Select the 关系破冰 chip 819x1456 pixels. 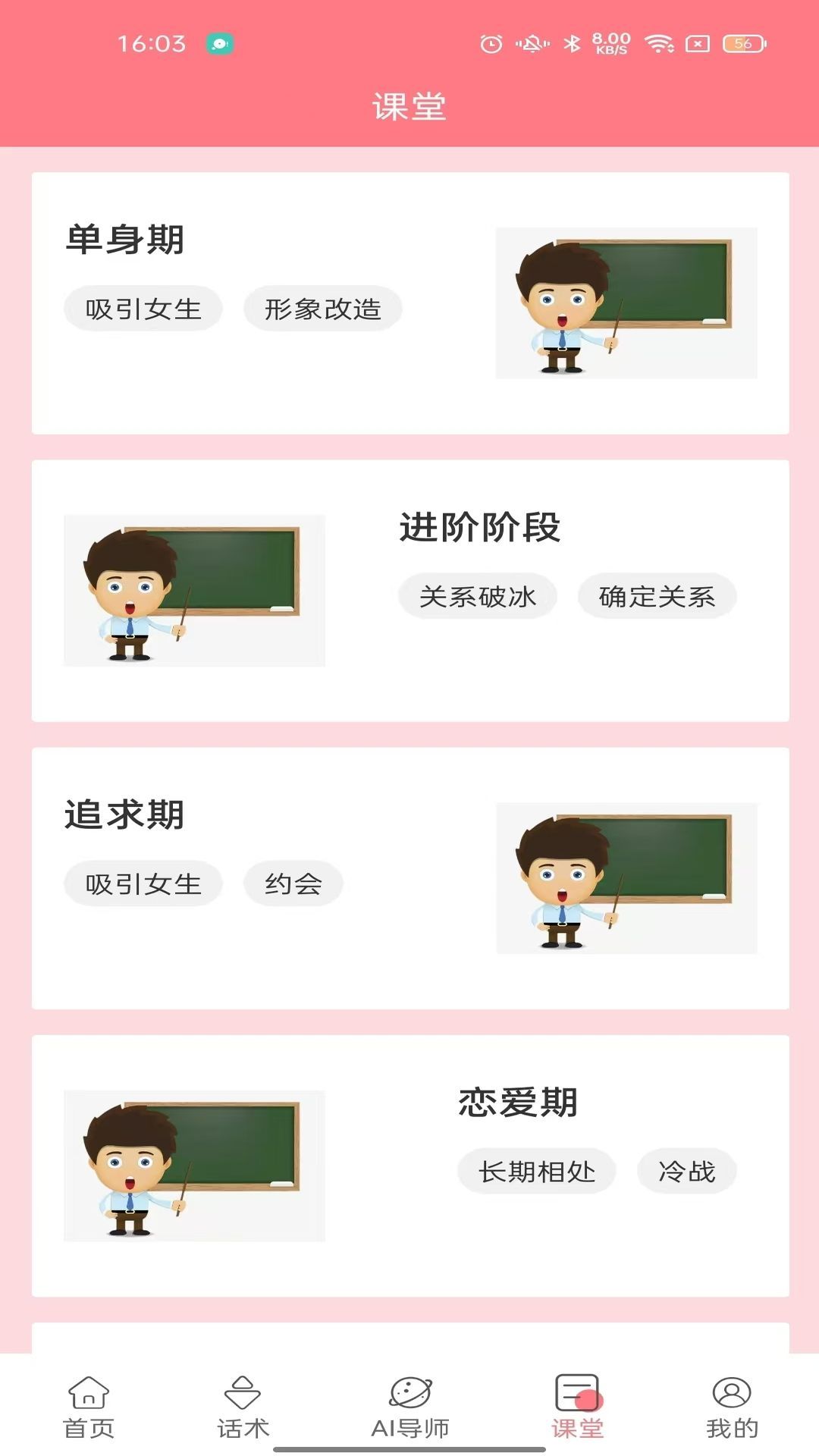(x=478, y=596)
